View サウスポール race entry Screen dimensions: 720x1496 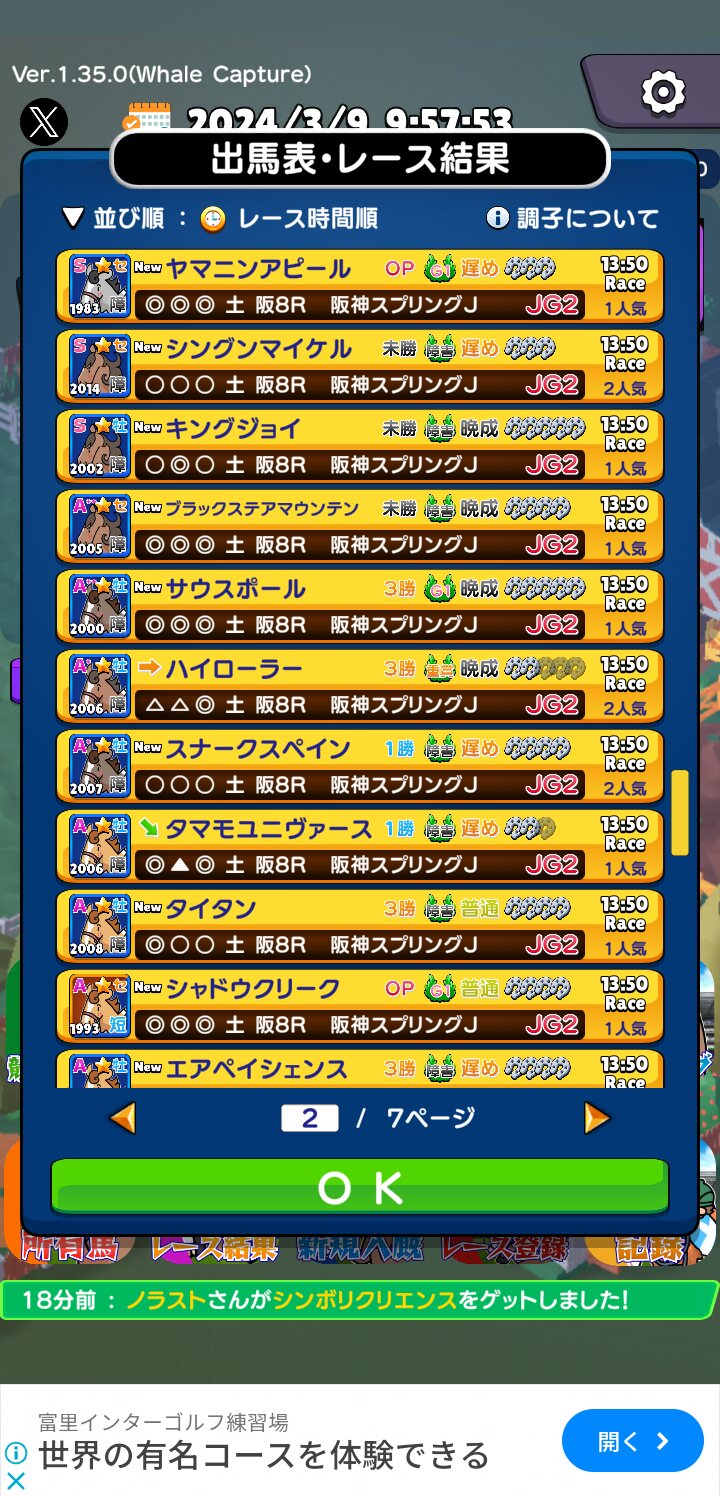pyautogui.click(x=360, y=605)
